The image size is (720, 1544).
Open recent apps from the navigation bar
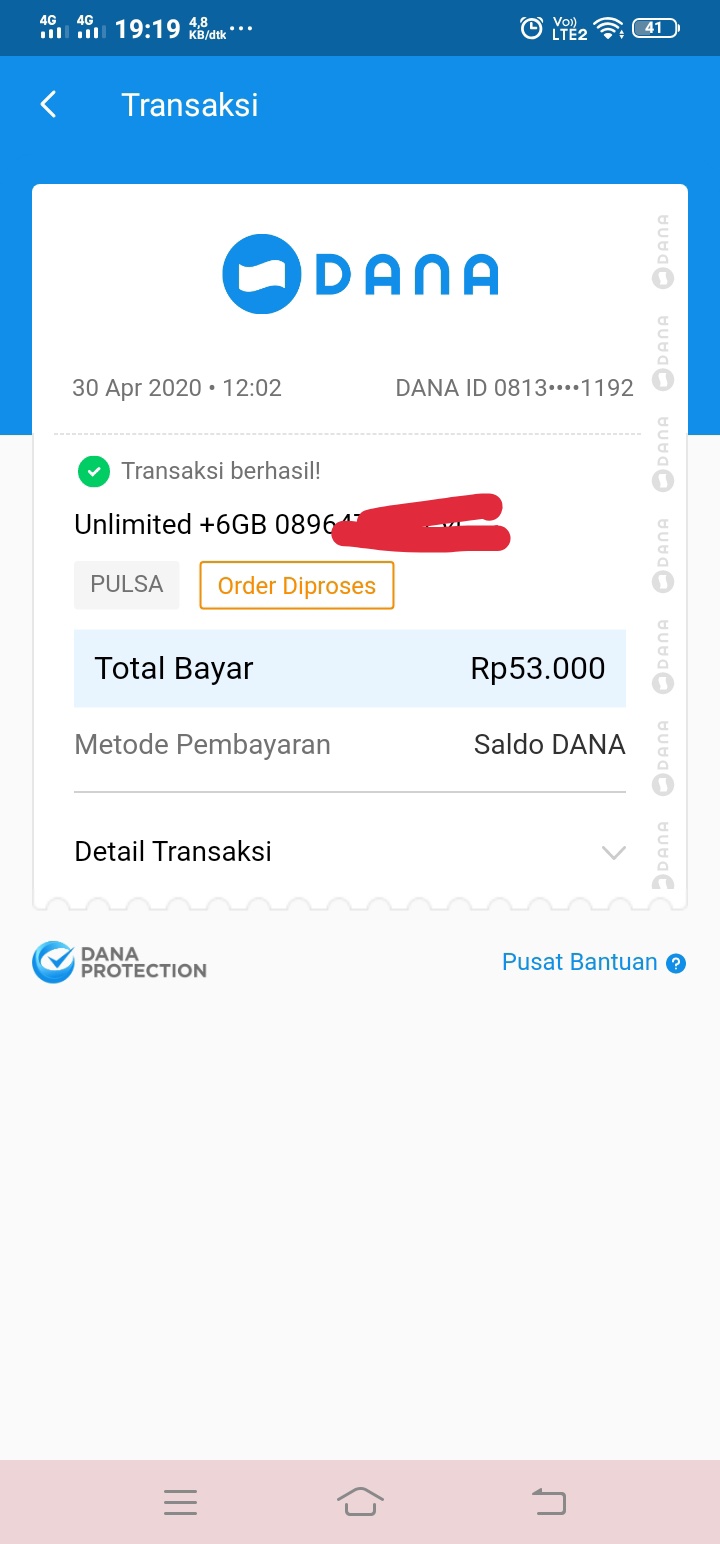pyautogui.click(x=180, y=1502)
